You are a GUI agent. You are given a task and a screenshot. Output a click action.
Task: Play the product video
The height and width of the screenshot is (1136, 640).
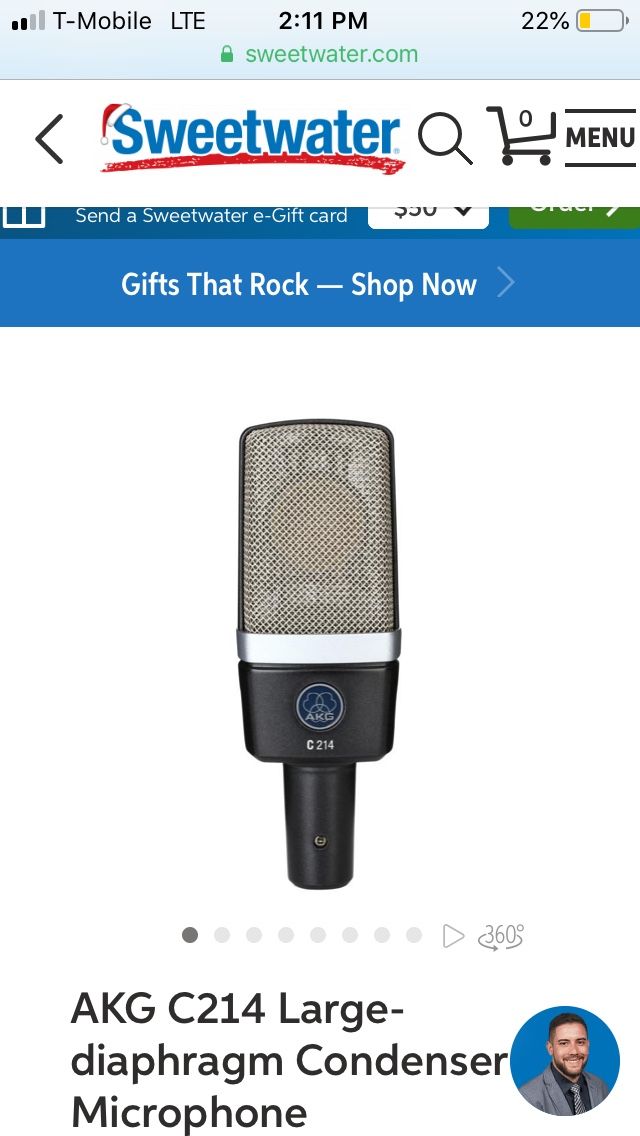point(453,935)
